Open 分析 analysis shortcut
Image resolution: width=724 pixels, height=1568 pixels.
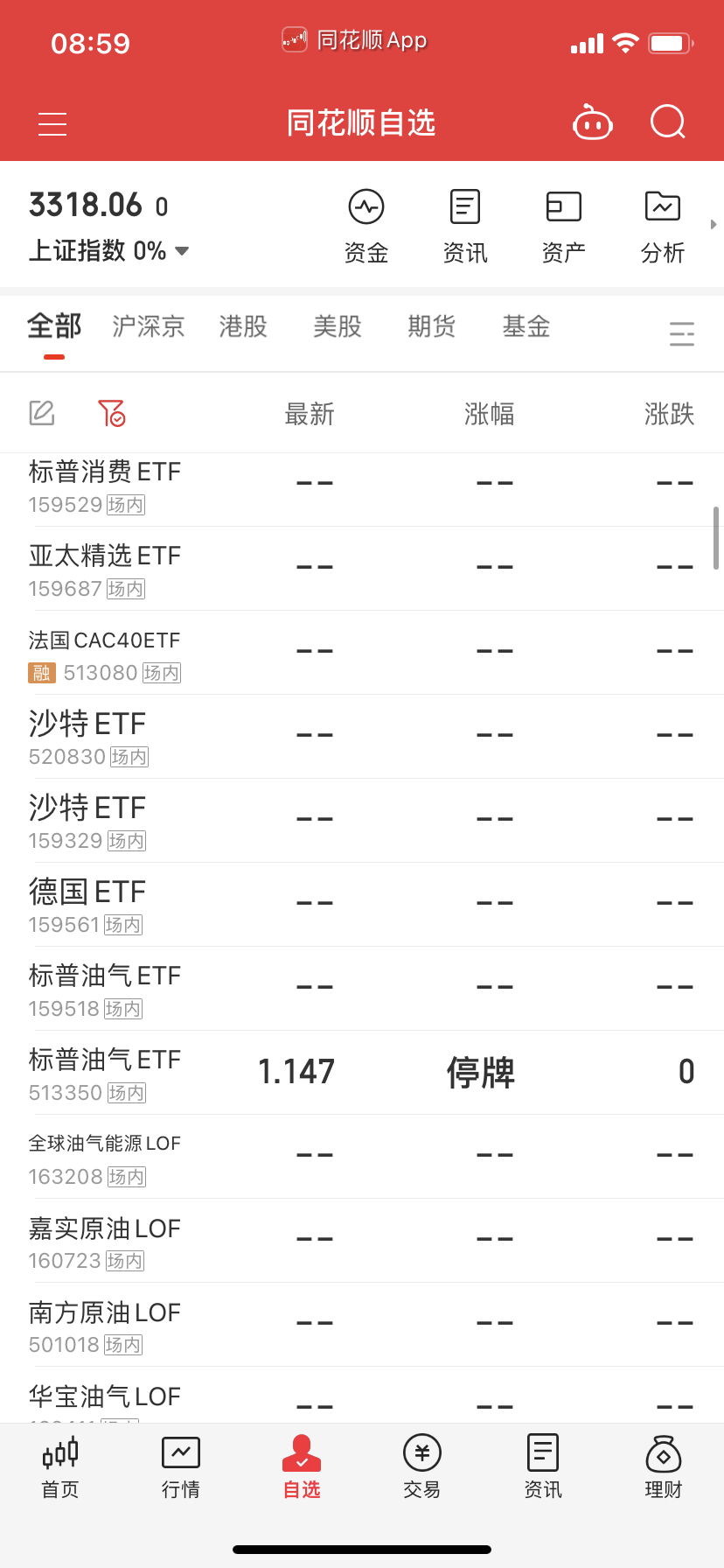(663, 227)
